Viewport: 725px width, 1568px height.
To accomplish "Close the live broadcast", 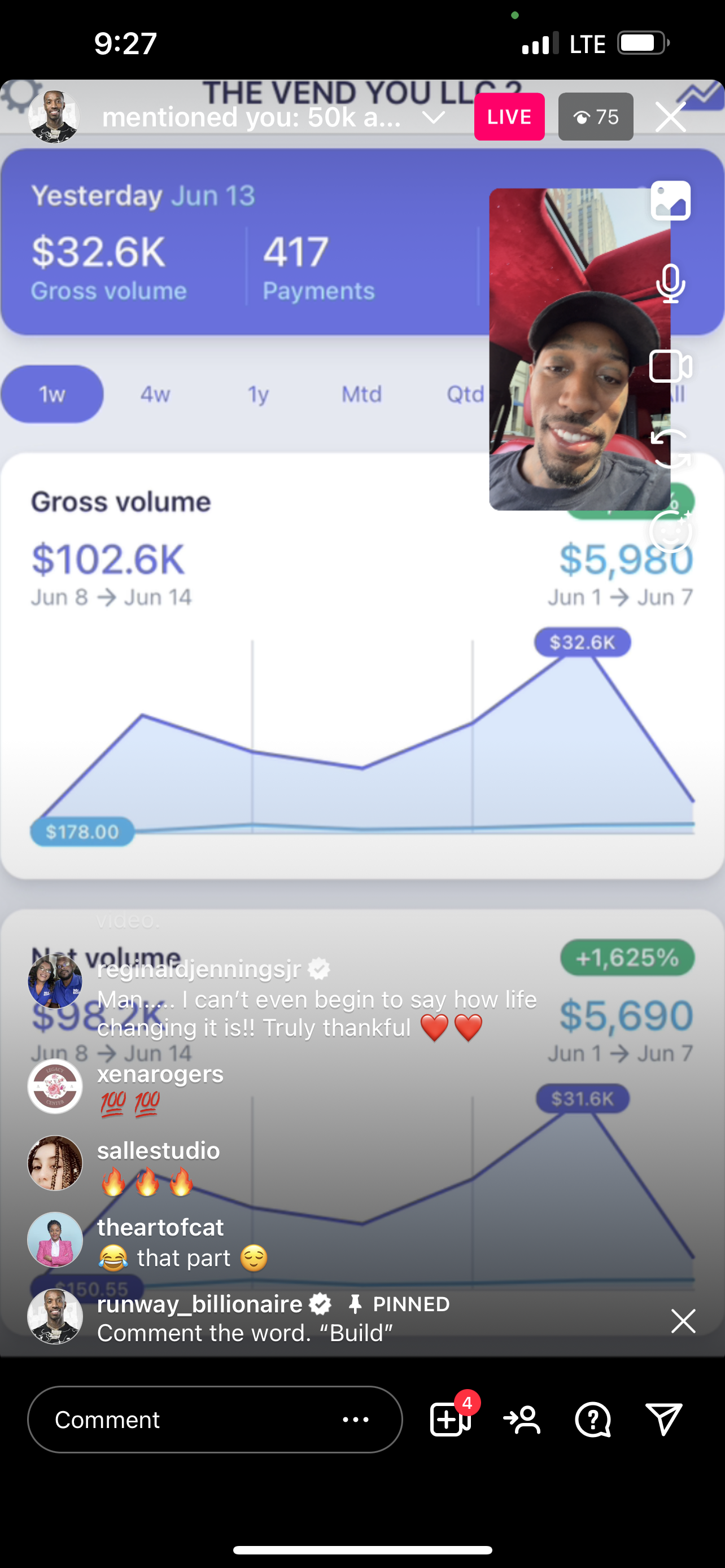I will click(670, 117).
